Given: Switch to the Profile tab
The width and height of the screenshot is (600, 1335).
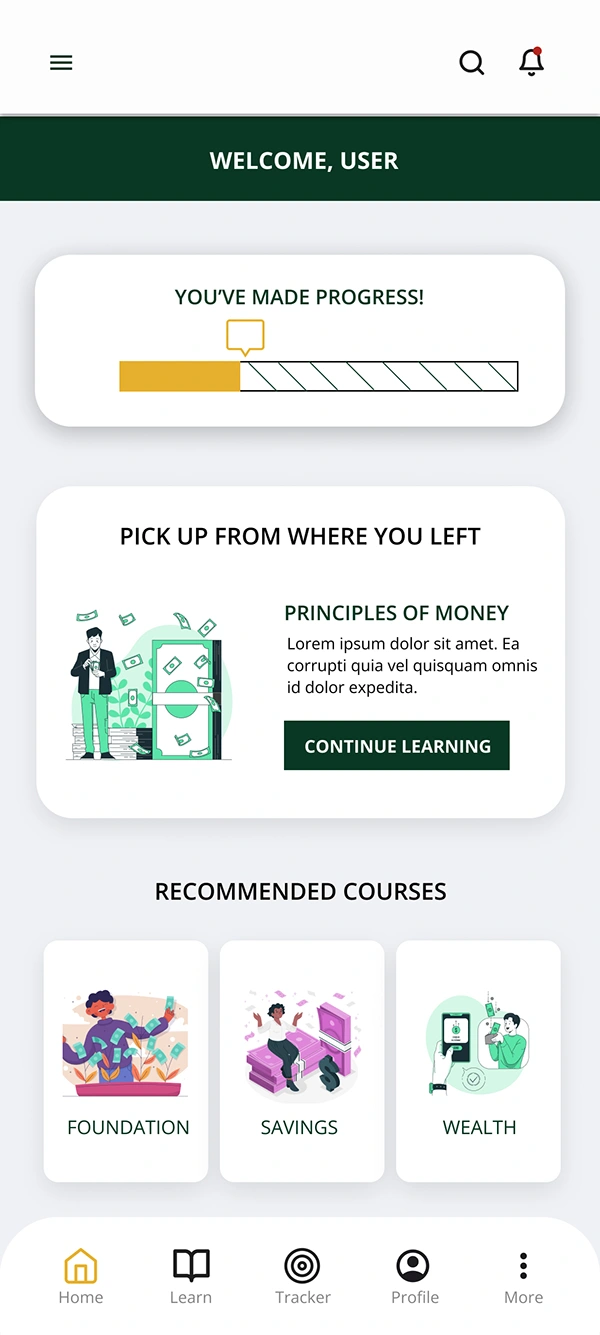Looking at the screenshot, I should (x=414, y=1277).
